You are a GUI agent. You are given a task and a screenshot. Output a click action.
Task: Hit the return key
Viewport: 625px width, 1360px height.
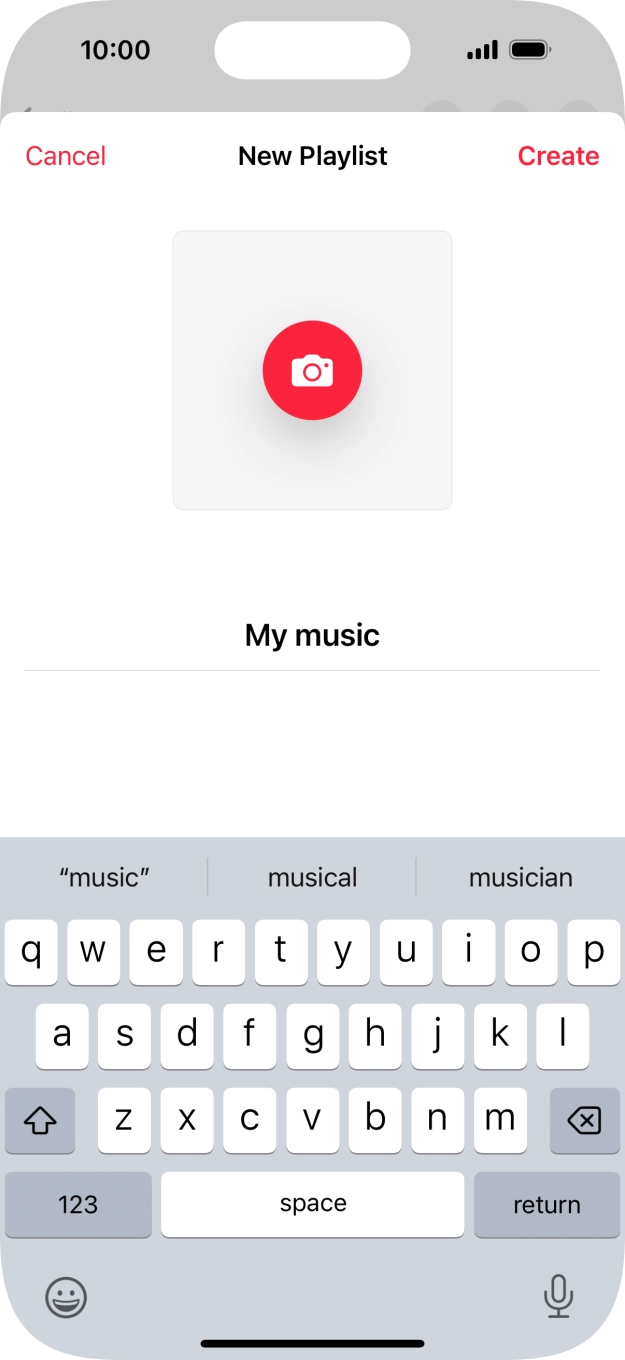point(546,1205)
